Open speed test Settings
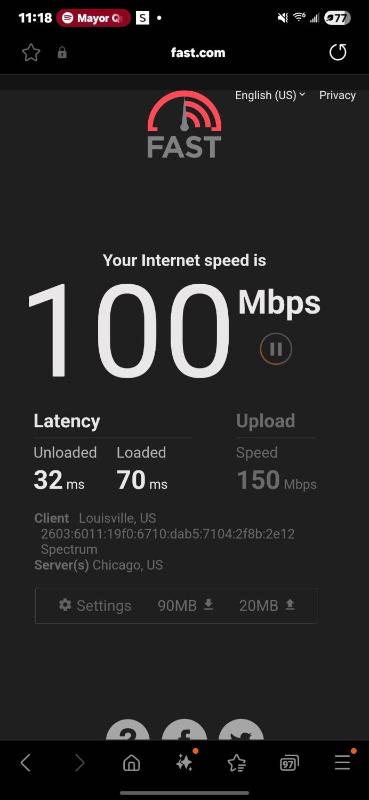The image size is (369, 800). pyautogui.click(x=95, y=606)
